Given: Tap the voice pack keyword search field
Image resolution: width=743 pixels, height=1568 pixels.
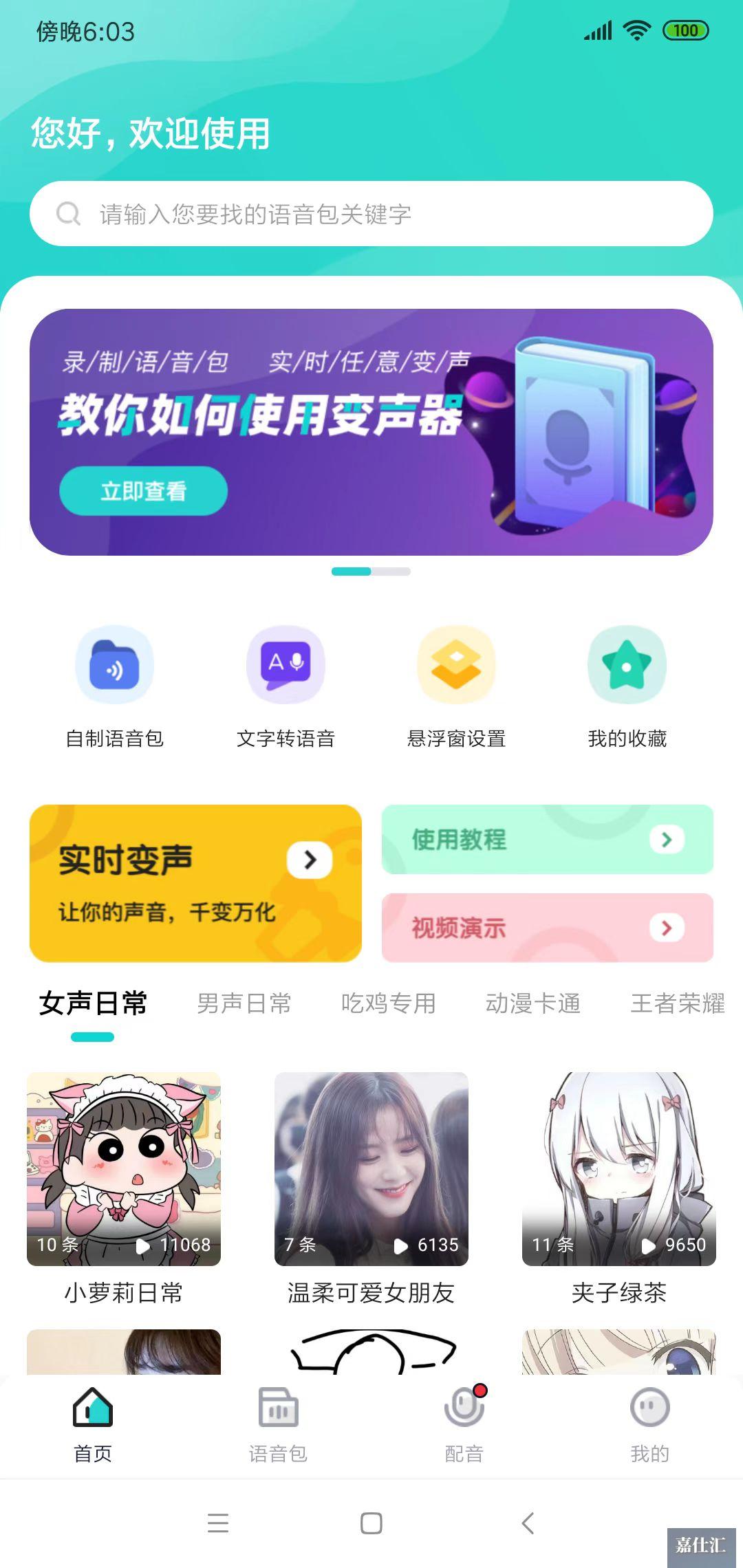Looking at the screenshot, I should (371, 214).
